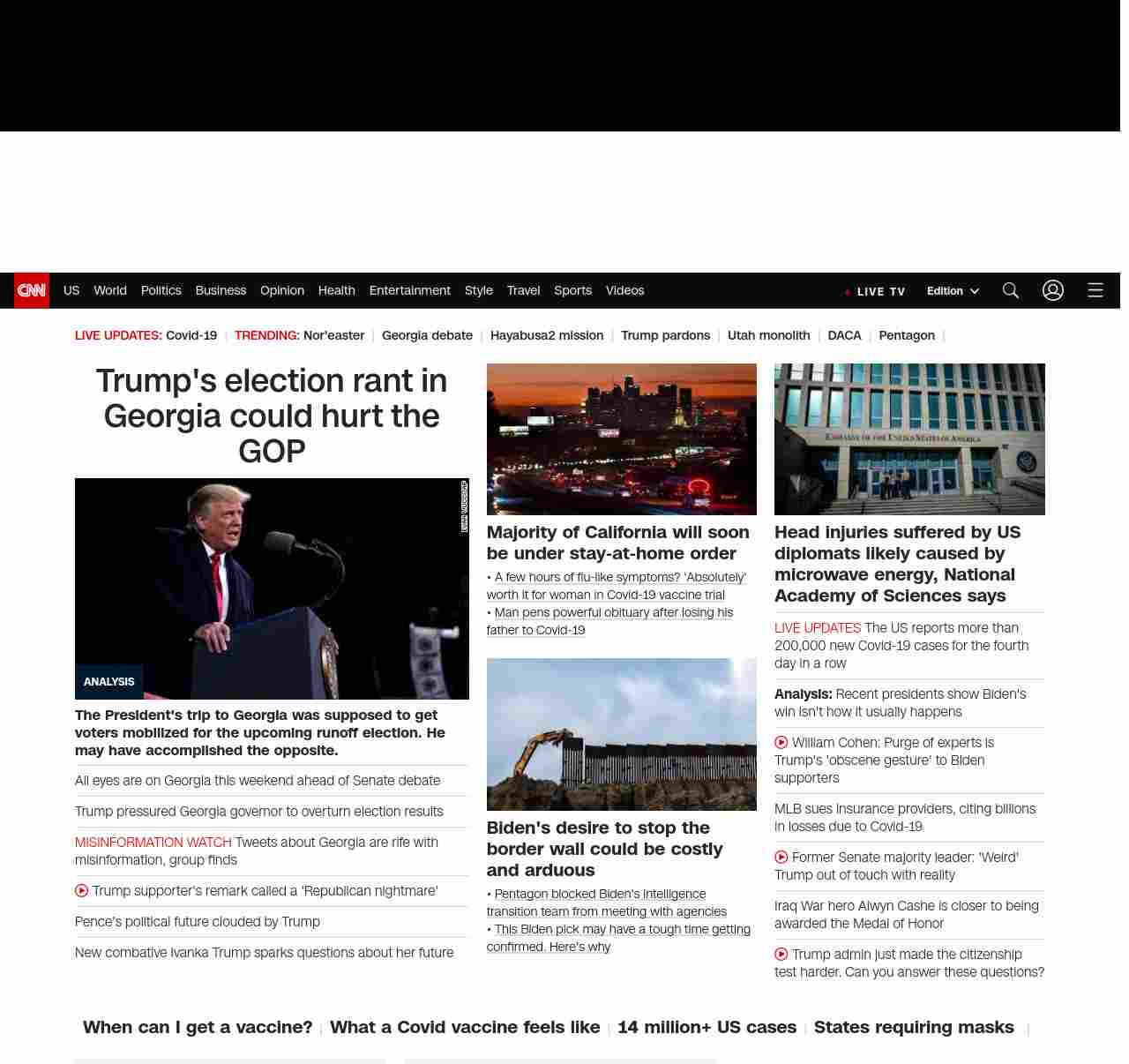Open the California stay-at-home order story image
Image resolution: width=1129 pixels, height=1064 pixels.
621,439
